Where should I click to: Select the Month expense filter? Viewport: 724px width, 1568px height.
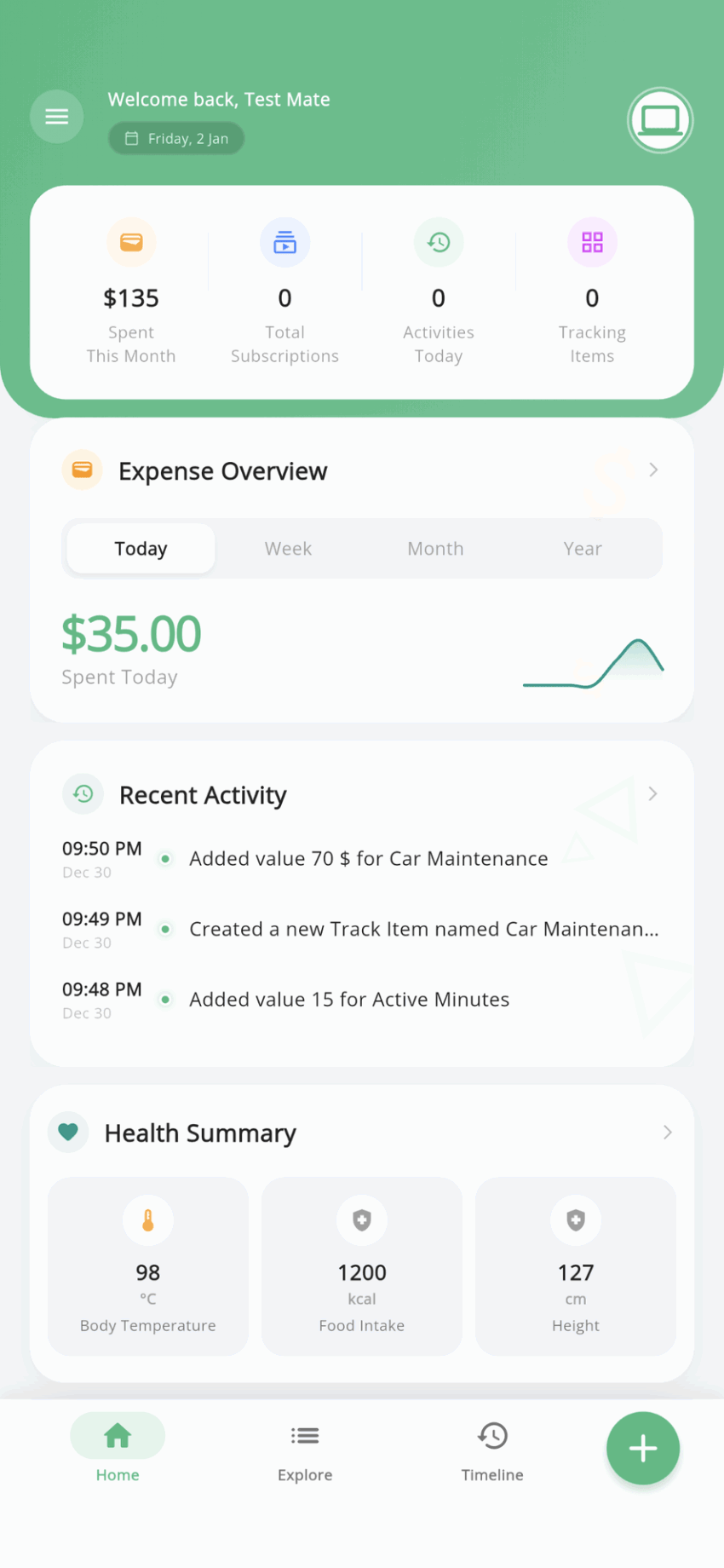[435, 548]
